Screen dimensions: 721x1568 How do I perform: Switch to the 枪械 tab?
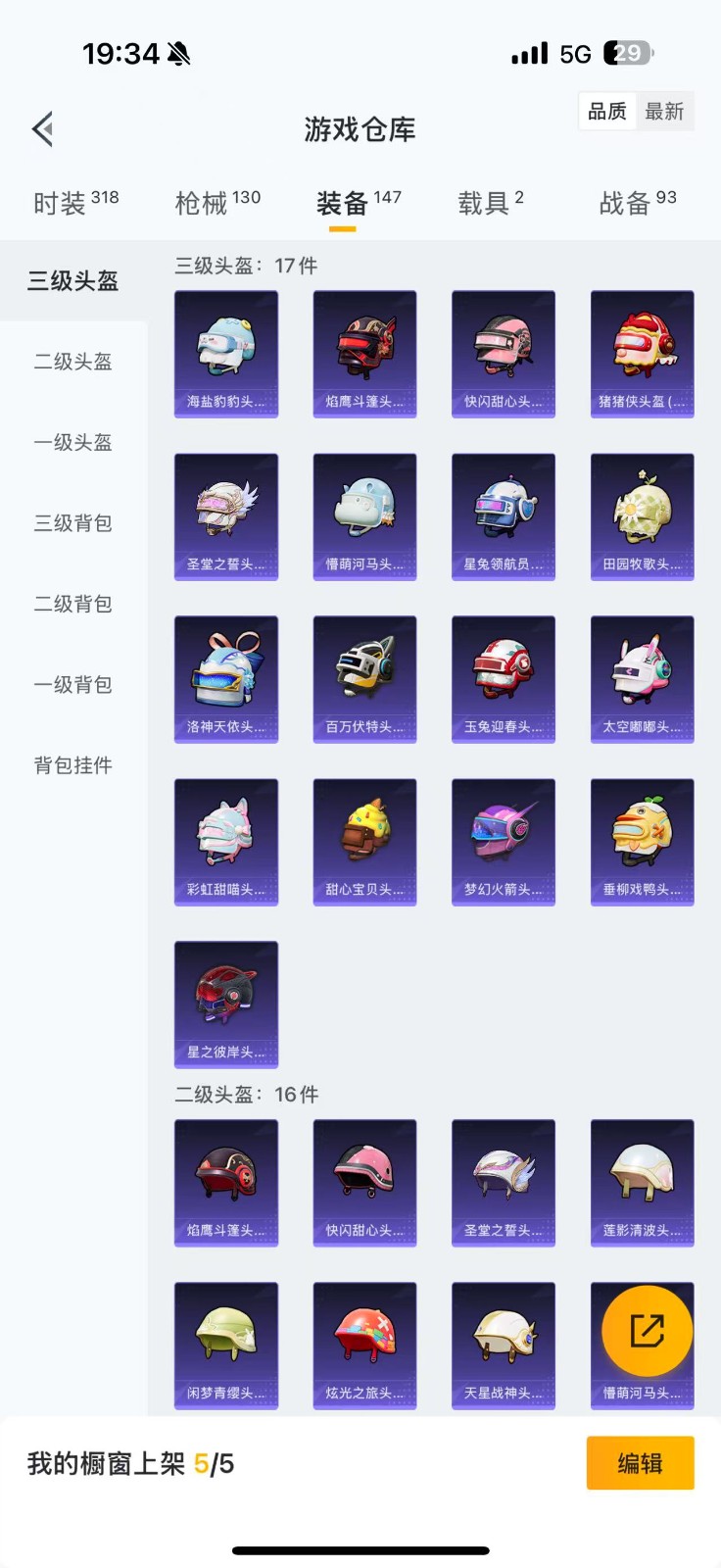point(217,203)
